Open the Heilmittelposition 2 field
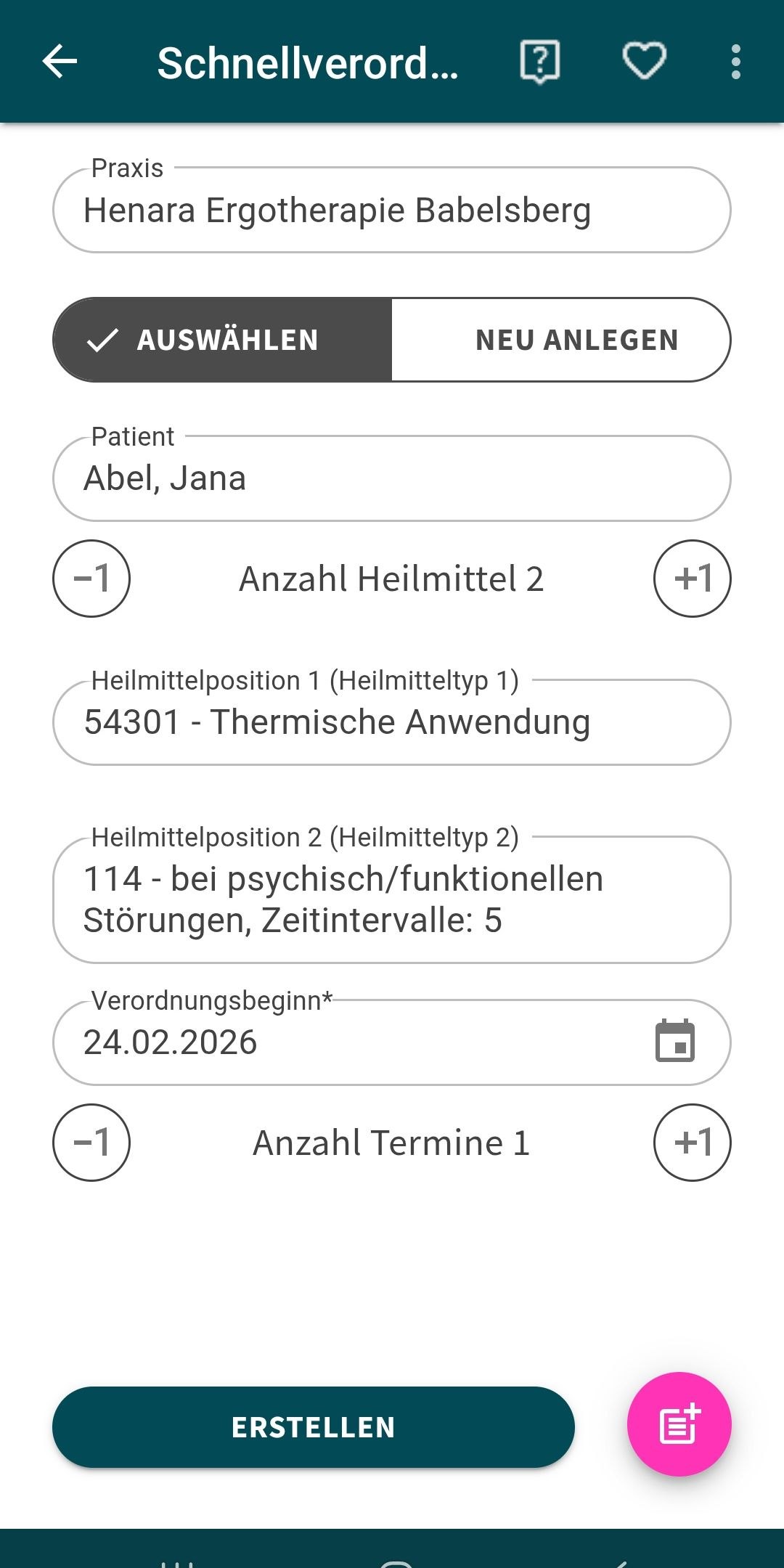Image resolution: width=784 pixels, height=1568 pixels. point(392,900)
